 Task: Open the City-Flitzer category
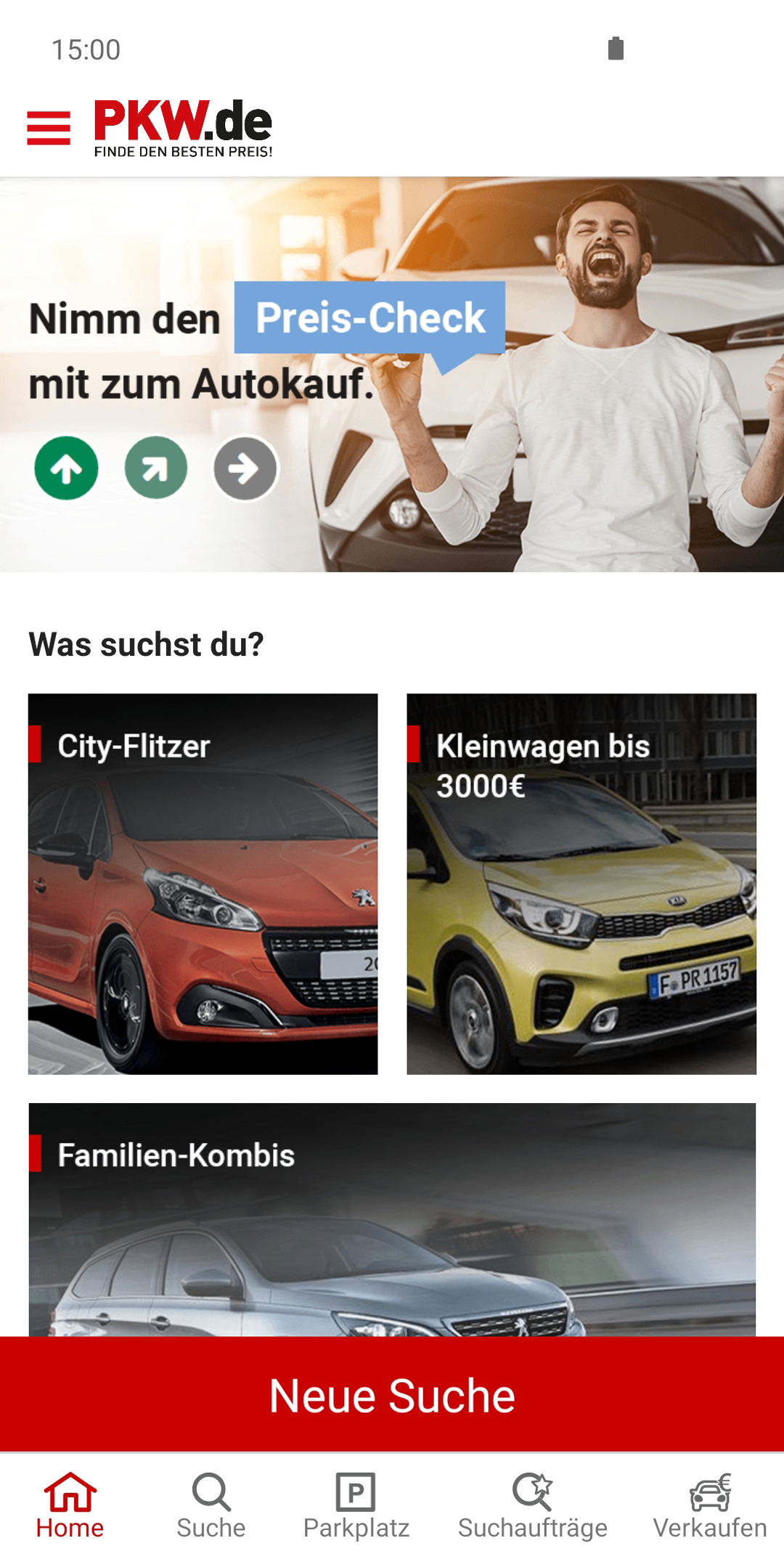pos(203,884)
